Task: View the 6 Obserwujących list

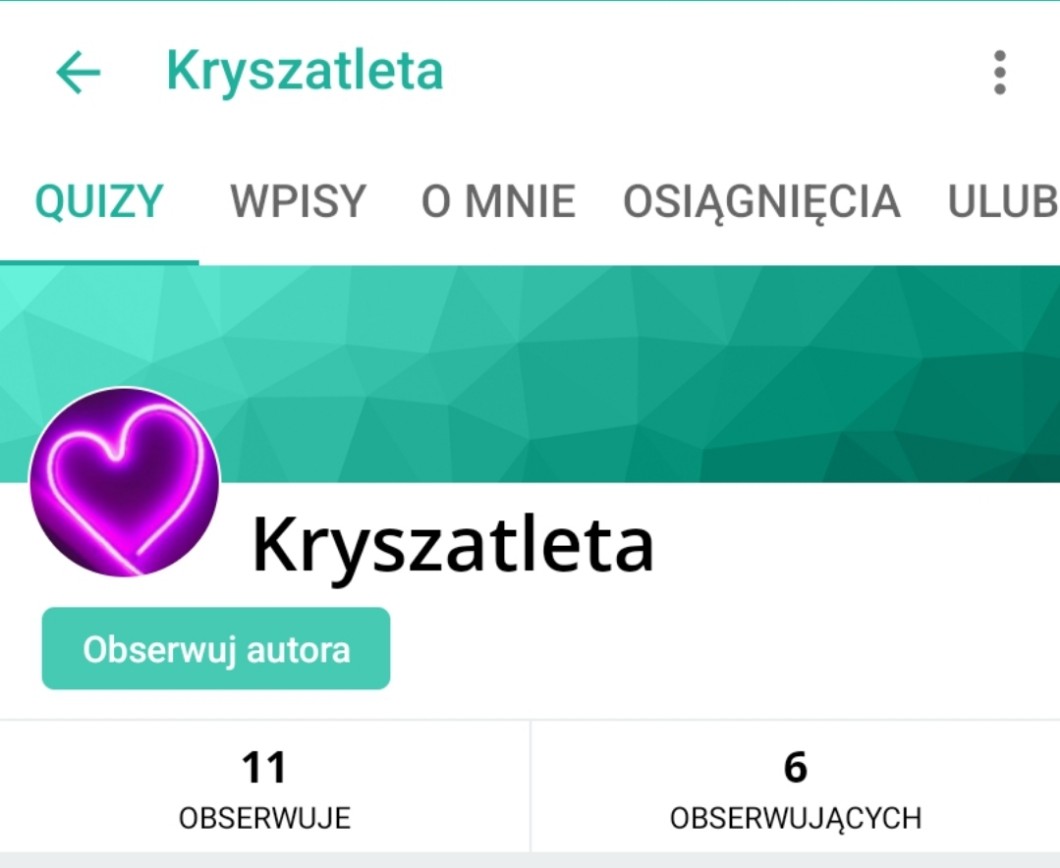Action: coord(796,788)
